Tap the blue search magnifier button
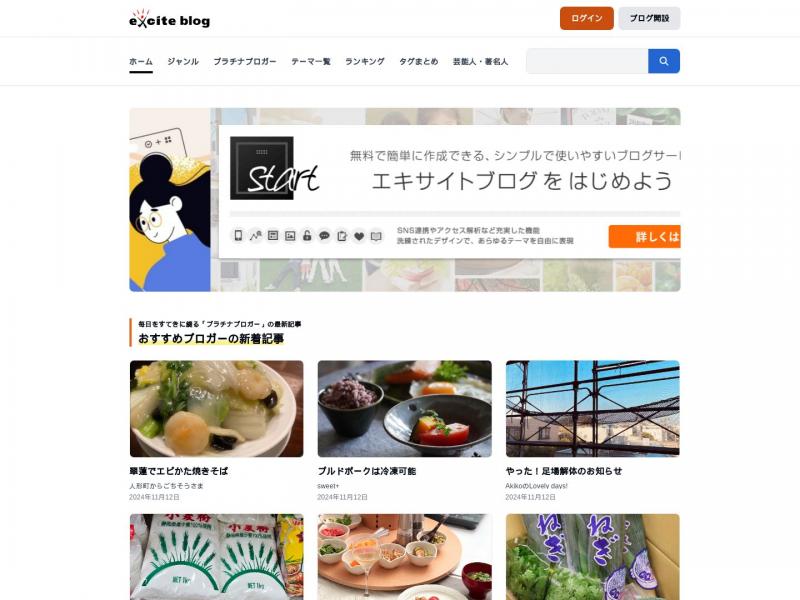 [x=664, y=61]
